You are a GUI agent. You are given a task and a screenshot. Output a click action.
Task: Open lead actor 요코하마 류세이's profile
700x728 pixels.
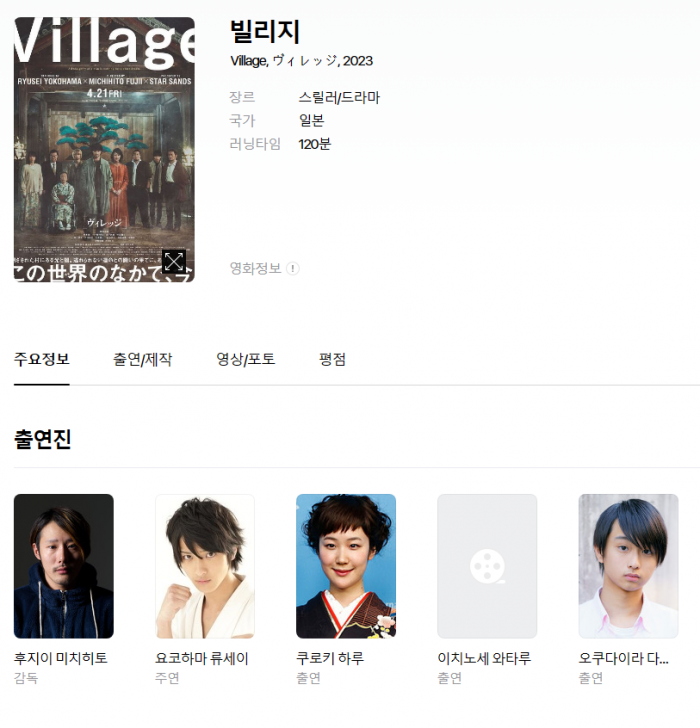[204, 567]
